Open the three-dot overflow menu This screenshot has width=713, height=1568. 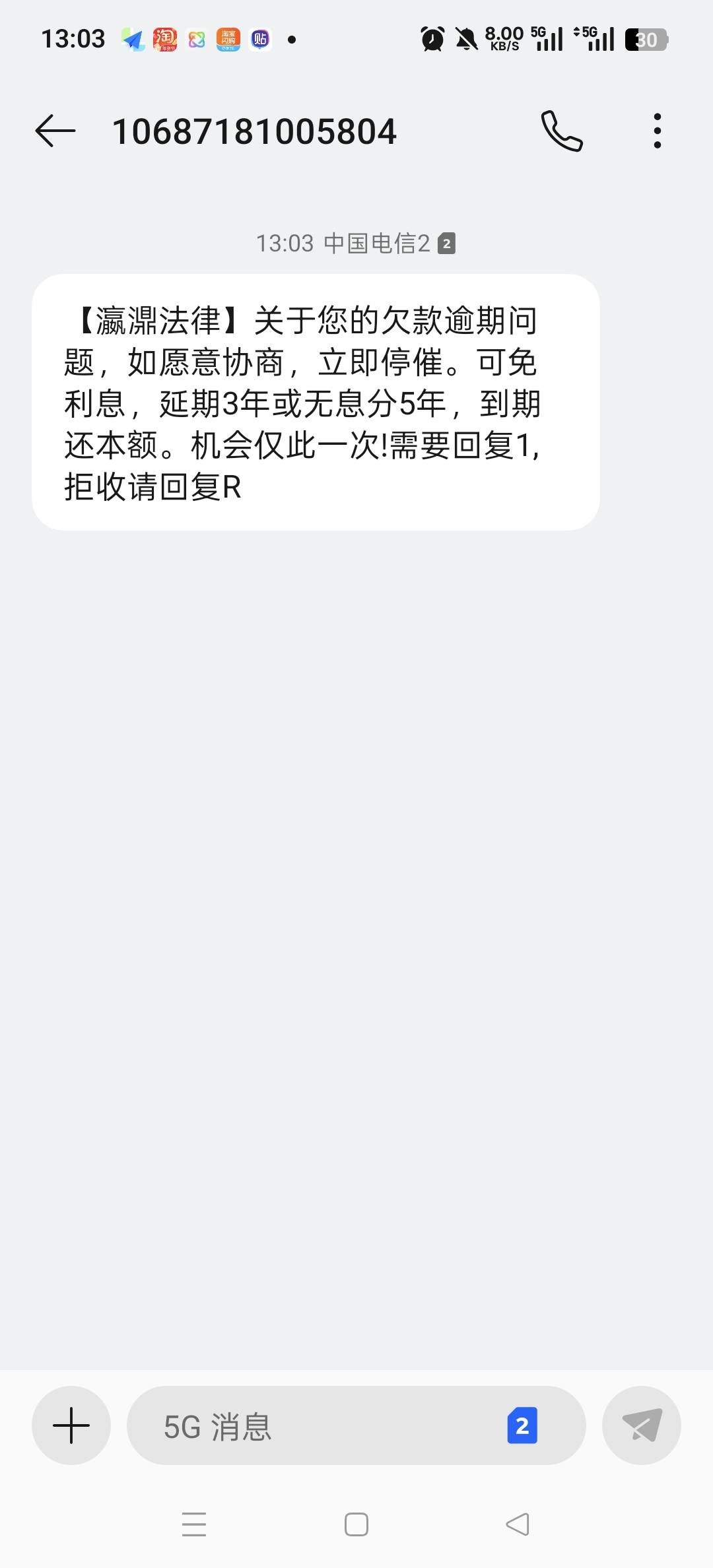[x=657, y=131]
